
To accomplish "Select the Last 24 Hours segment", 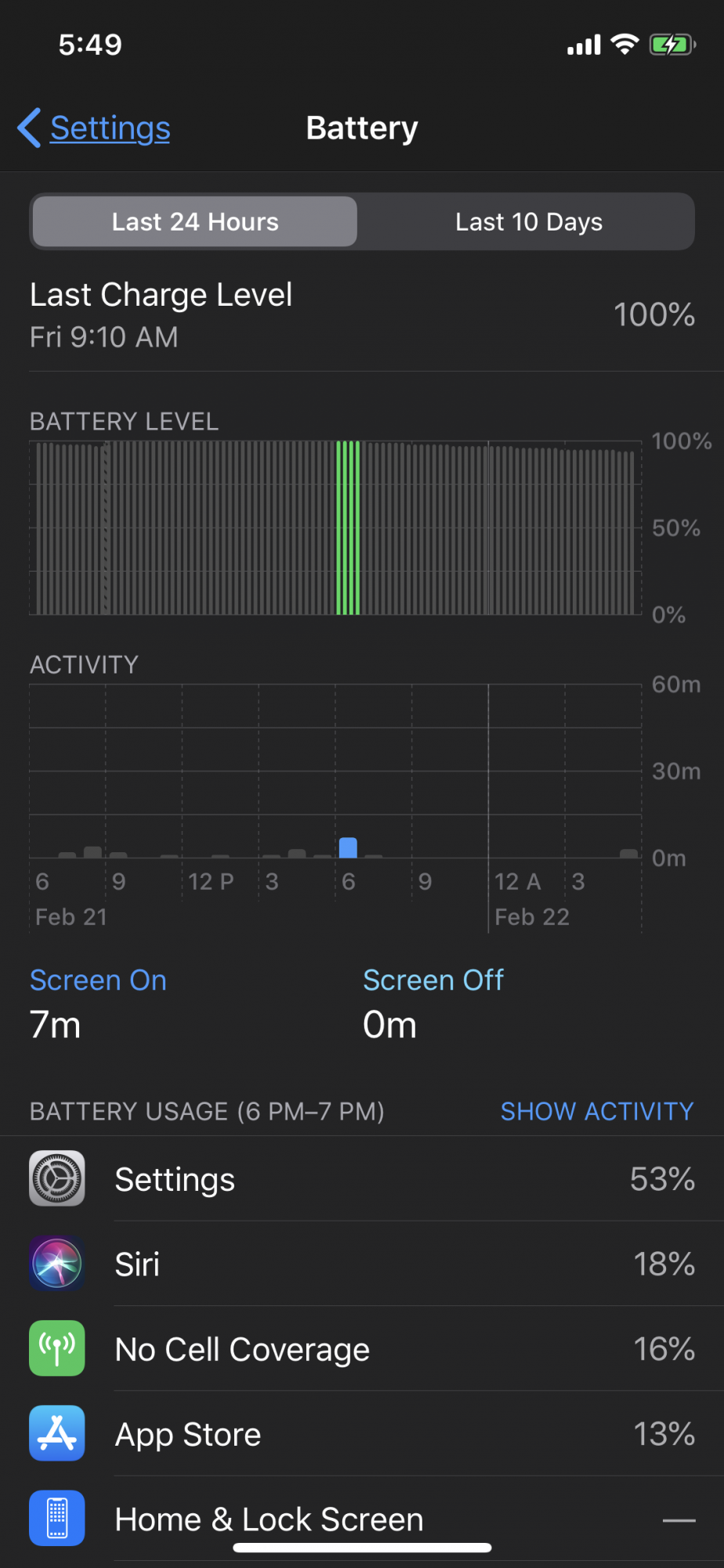I will coord(195,222).
